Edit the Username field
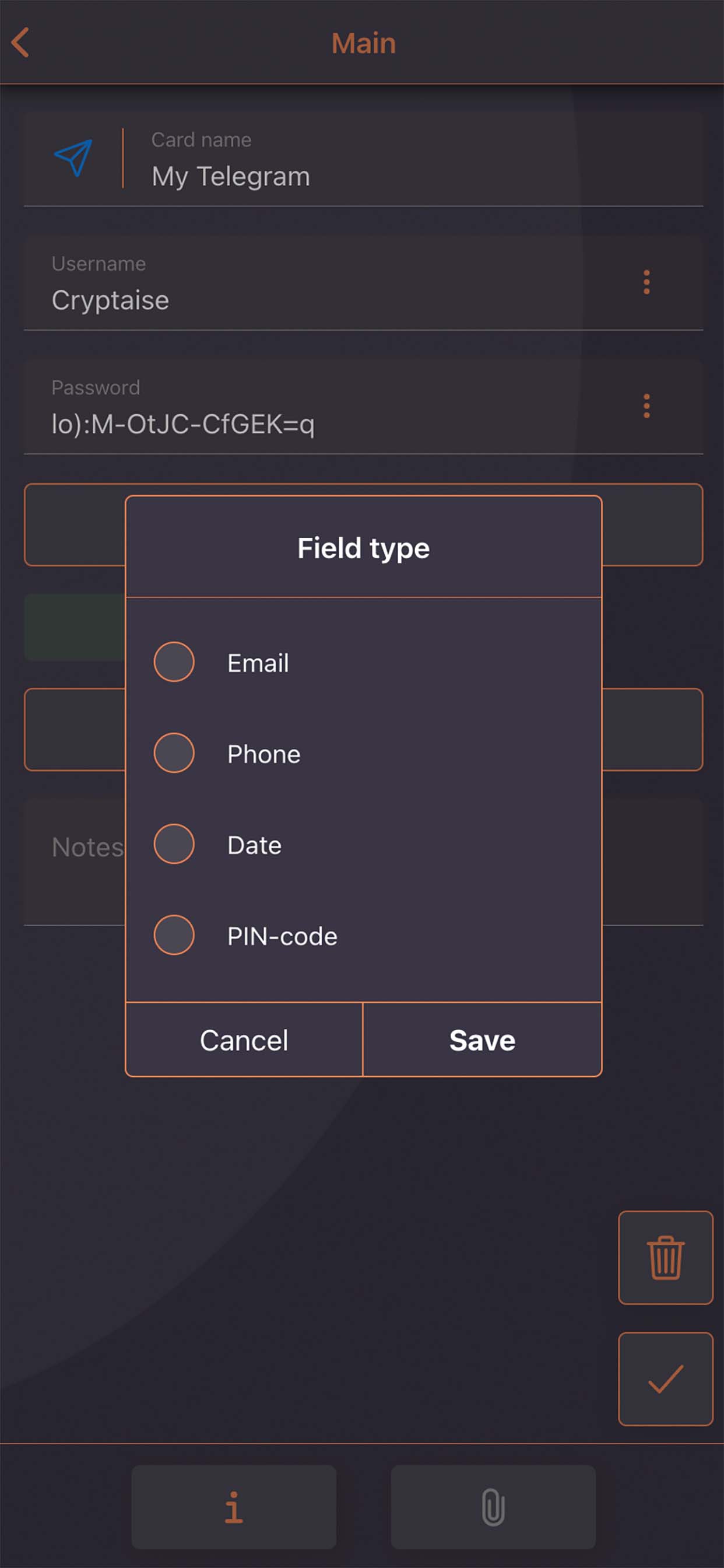Viewport: 724px width, 1568px height. click(x=304, y=299)
